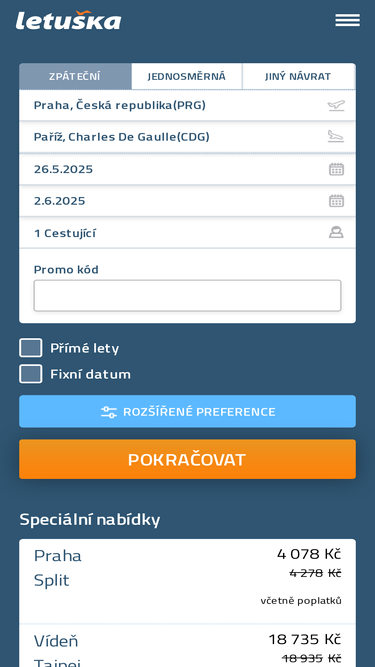375x667 pixels.
Task: Change destination Paříž, Charles De Gaulle
Action: point(188,137)
